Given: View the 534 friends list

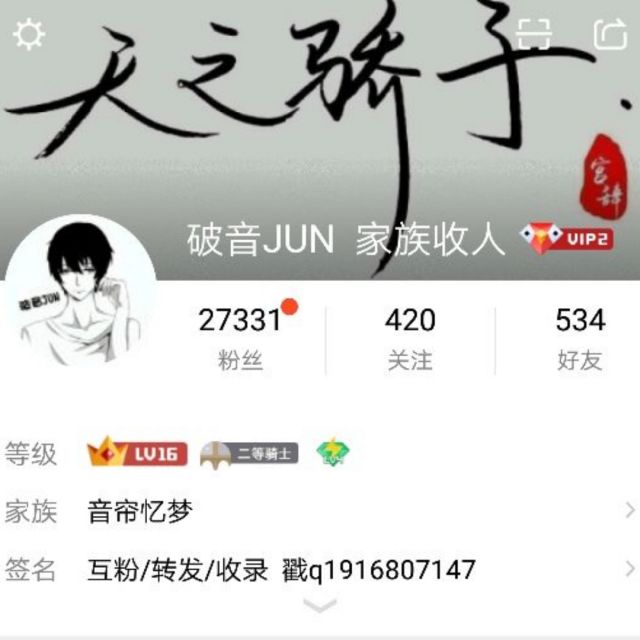Looking at the screenshot, I should (x=580, y=337).
